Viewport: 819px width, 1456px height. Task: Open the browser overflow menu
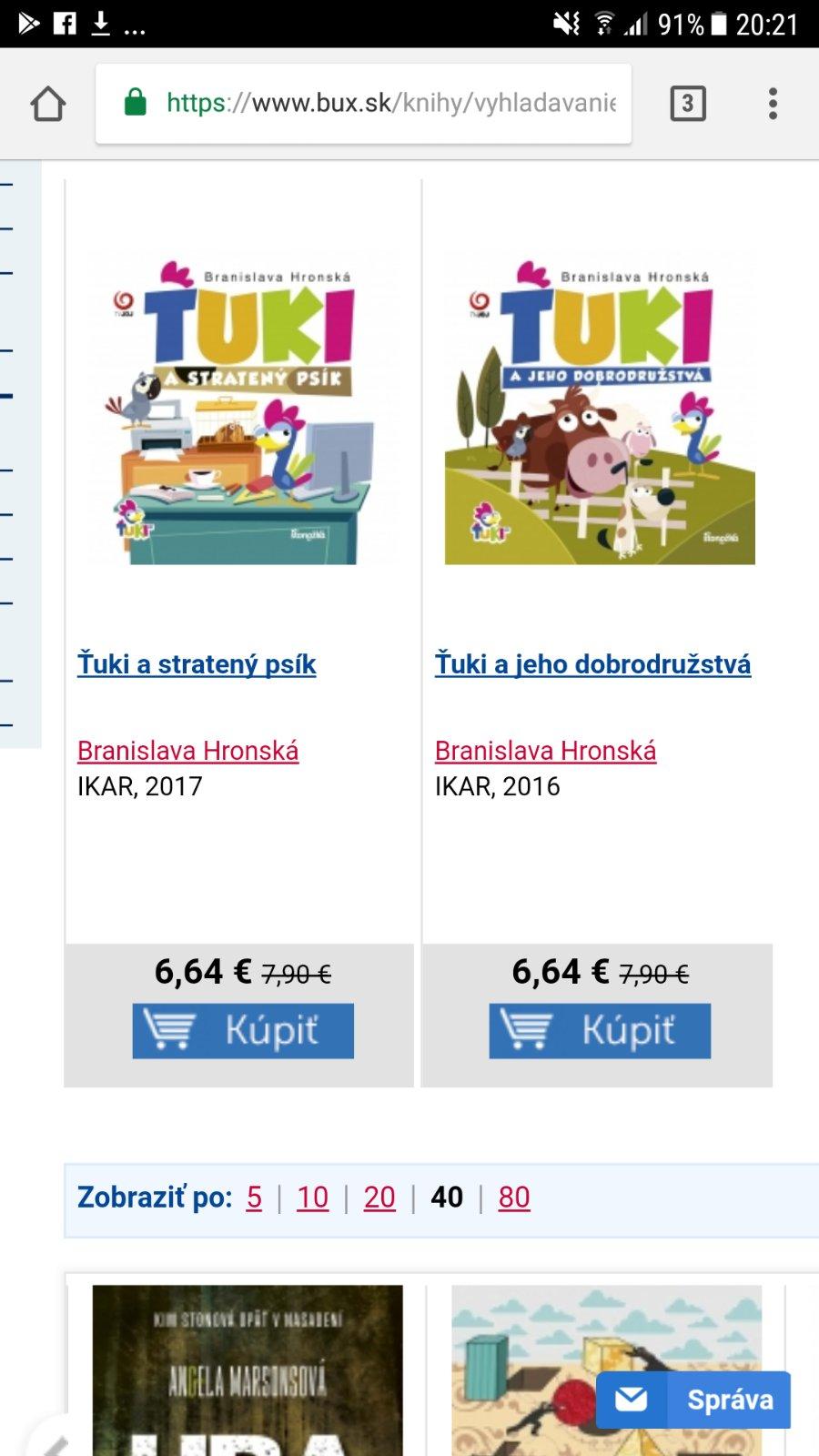click(773, 104)
